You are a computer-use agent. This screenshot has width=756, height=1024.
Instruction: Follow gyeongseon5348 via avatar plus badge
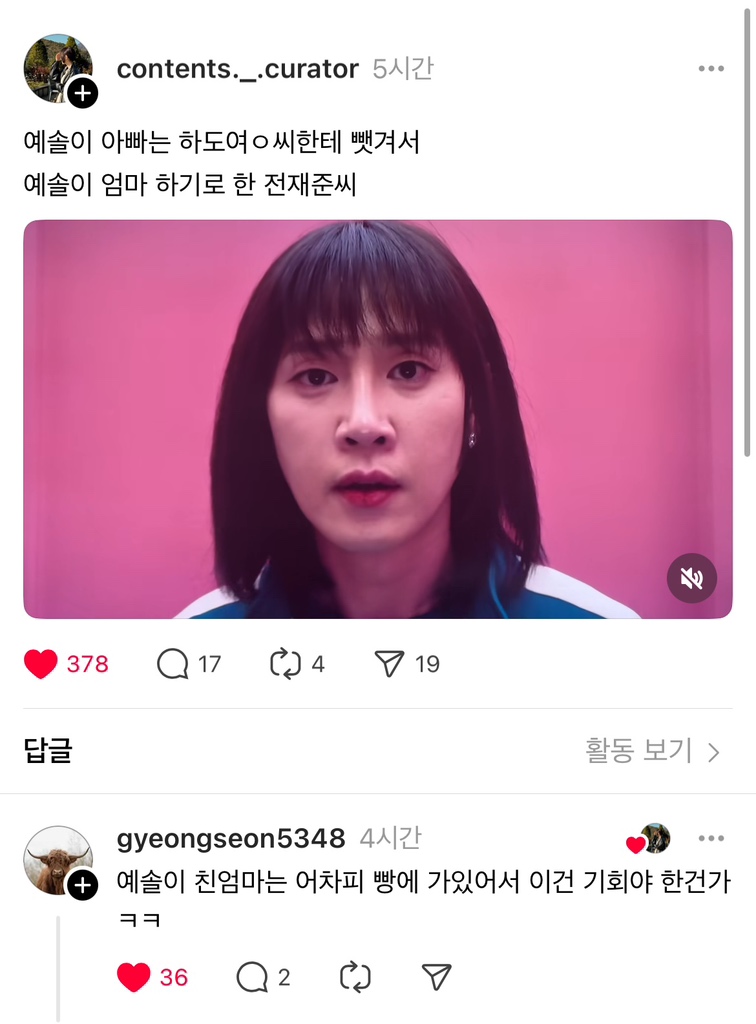82,885
